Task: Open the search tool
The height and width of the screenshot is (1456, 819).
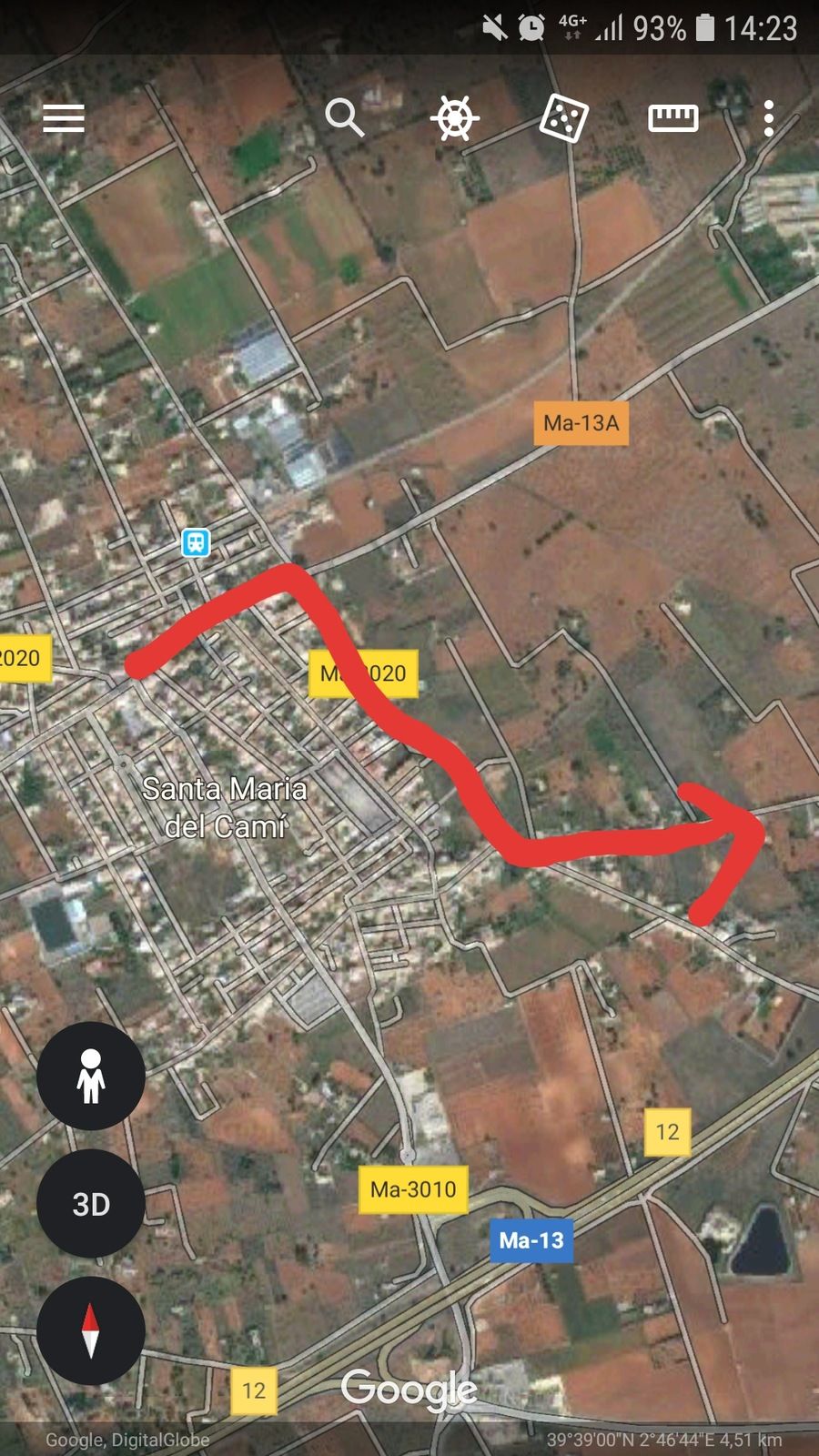Action: [345, 118]
